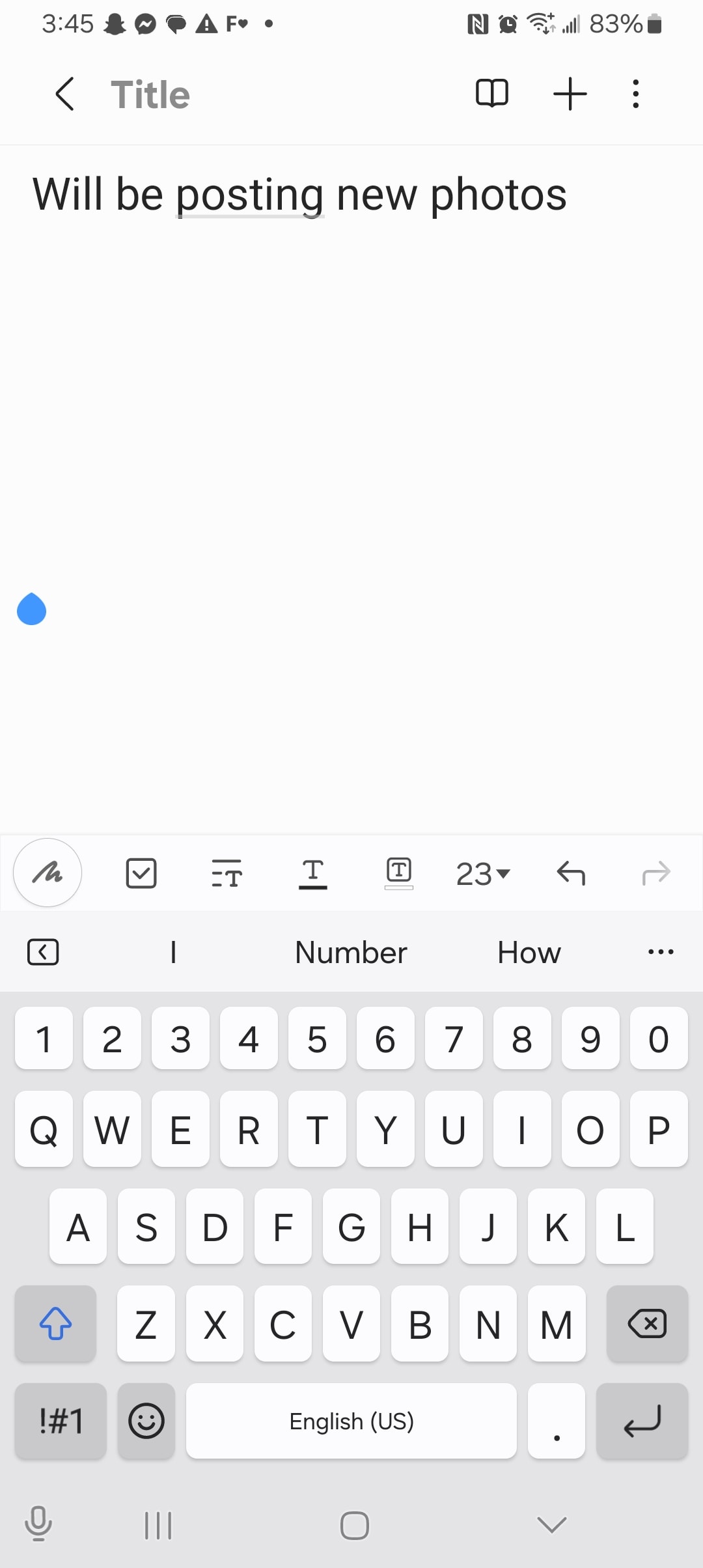Image resolution: width=703 pixels, height=1568 pixels.
Task: Collapse the keyboard toolbar arrow
Action: (43, 952)
